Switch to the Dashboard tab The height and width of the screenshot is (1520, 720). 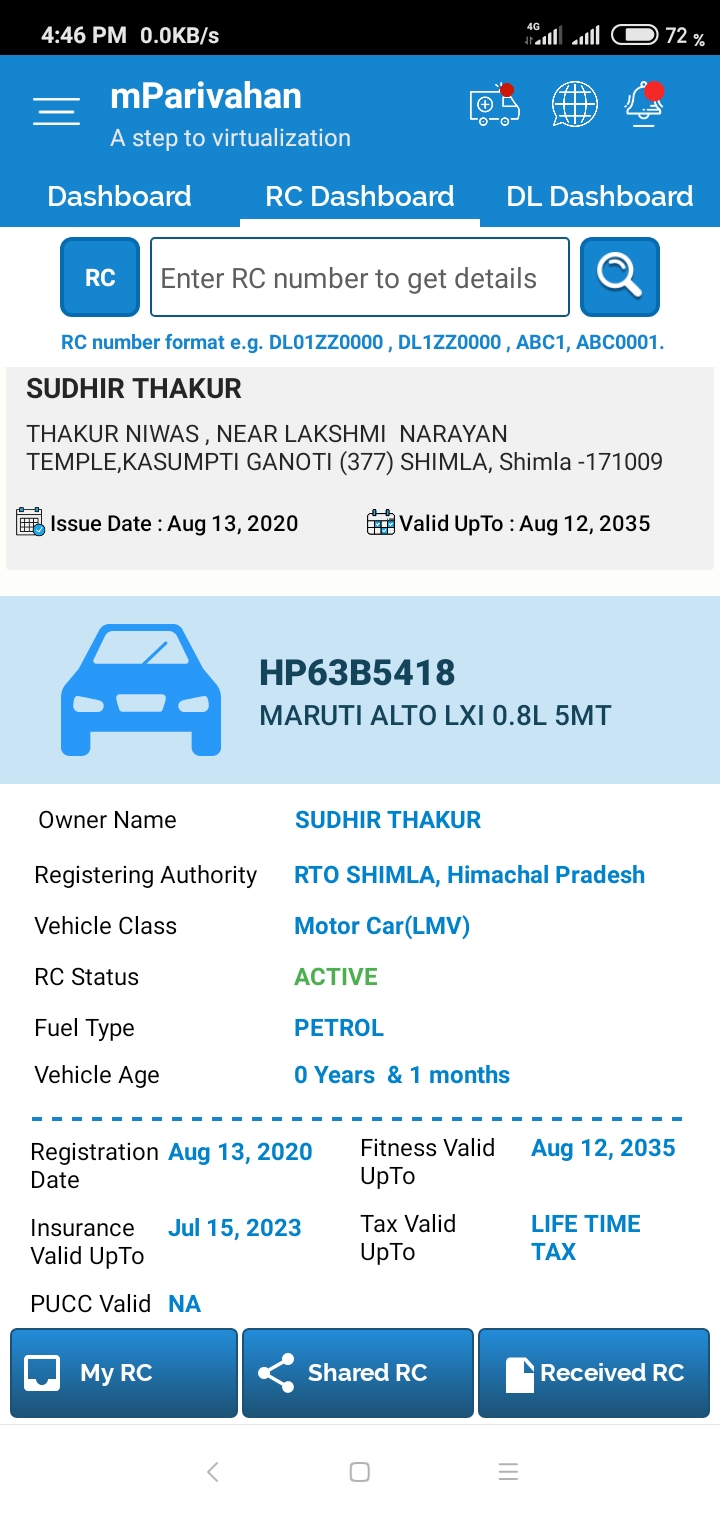[119, 196]
